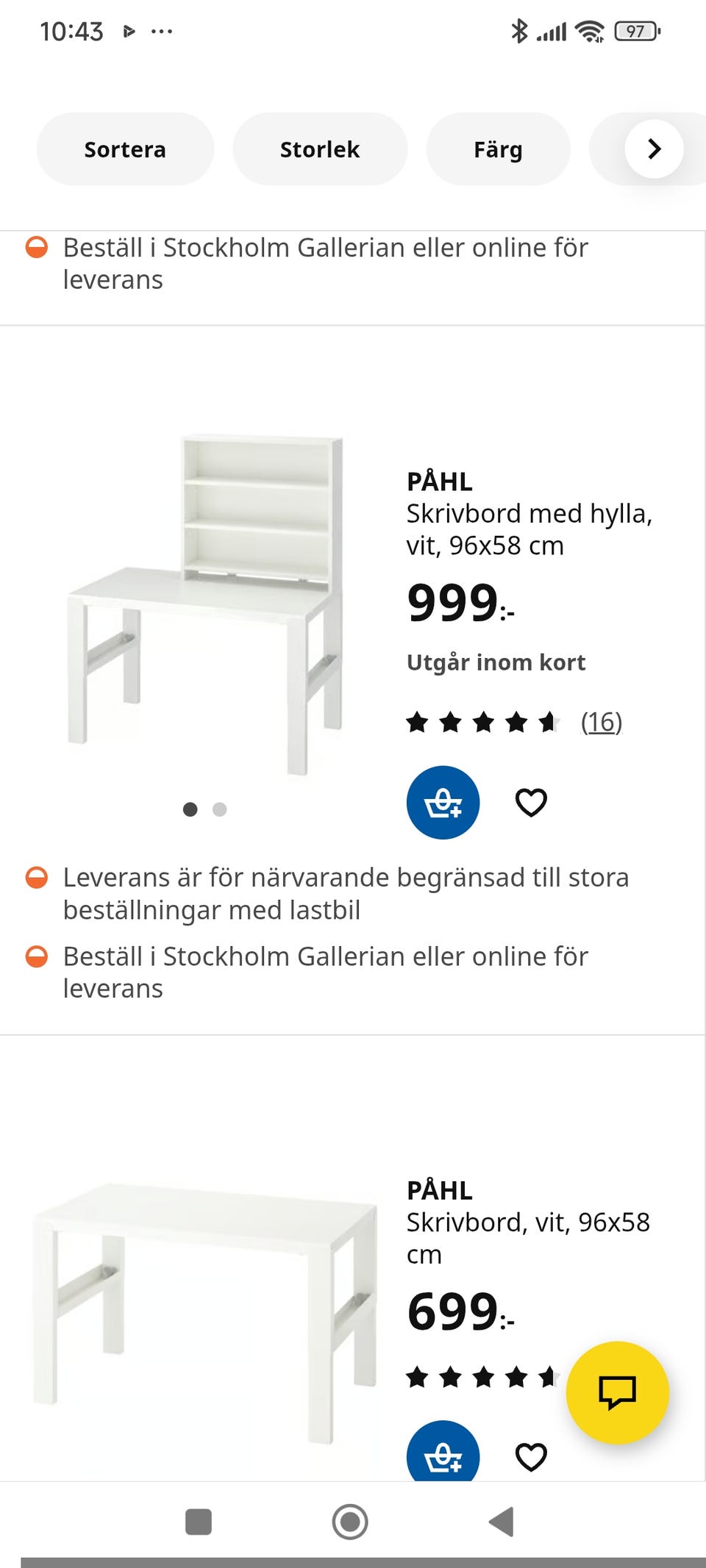Image resolution: width=706 pixels, height=1568 pixels.
Task: Select the second carousel dot
Action: click(219, 810)
